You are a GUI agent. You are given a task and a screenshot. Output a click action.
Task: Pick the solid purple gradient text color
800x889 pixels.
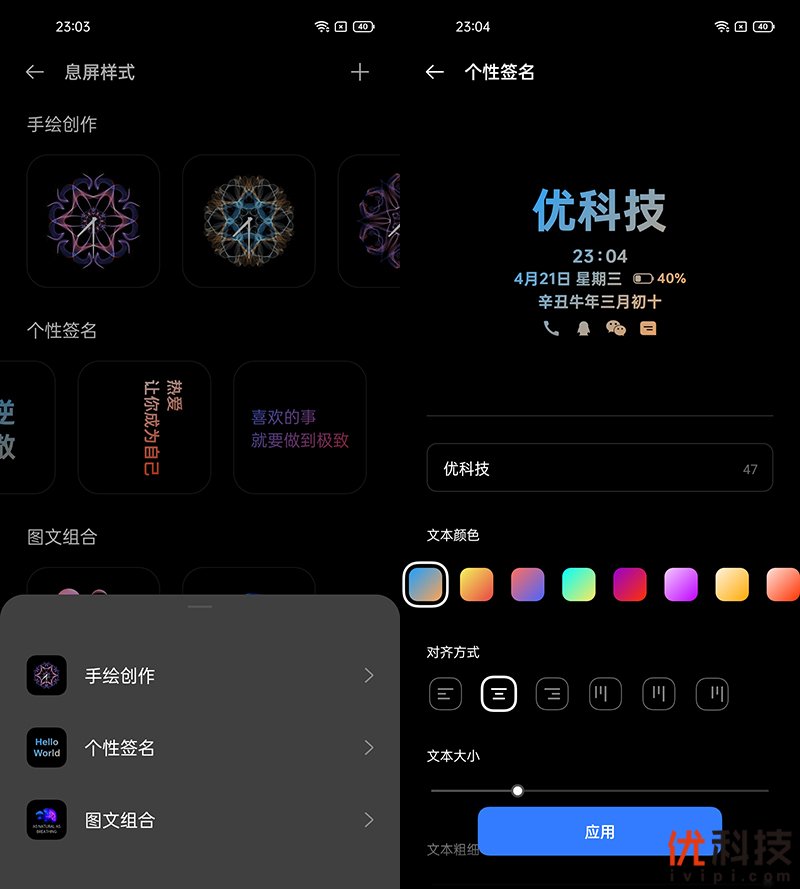pyautogui.click(x=681, y=584)
